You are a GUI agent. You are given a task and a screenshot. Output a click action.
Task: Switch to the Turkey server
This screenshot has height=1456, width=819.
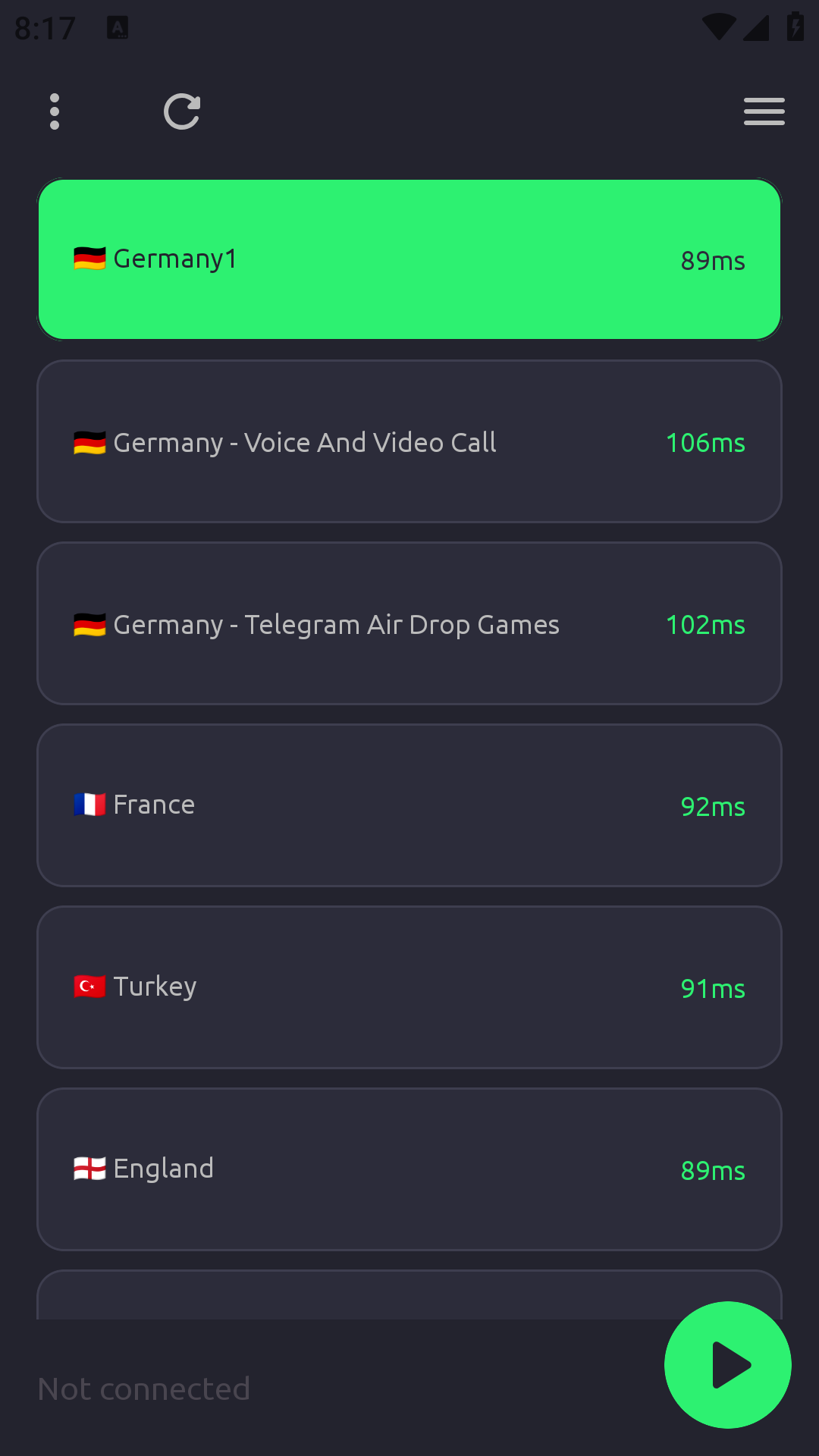[409, 987]
